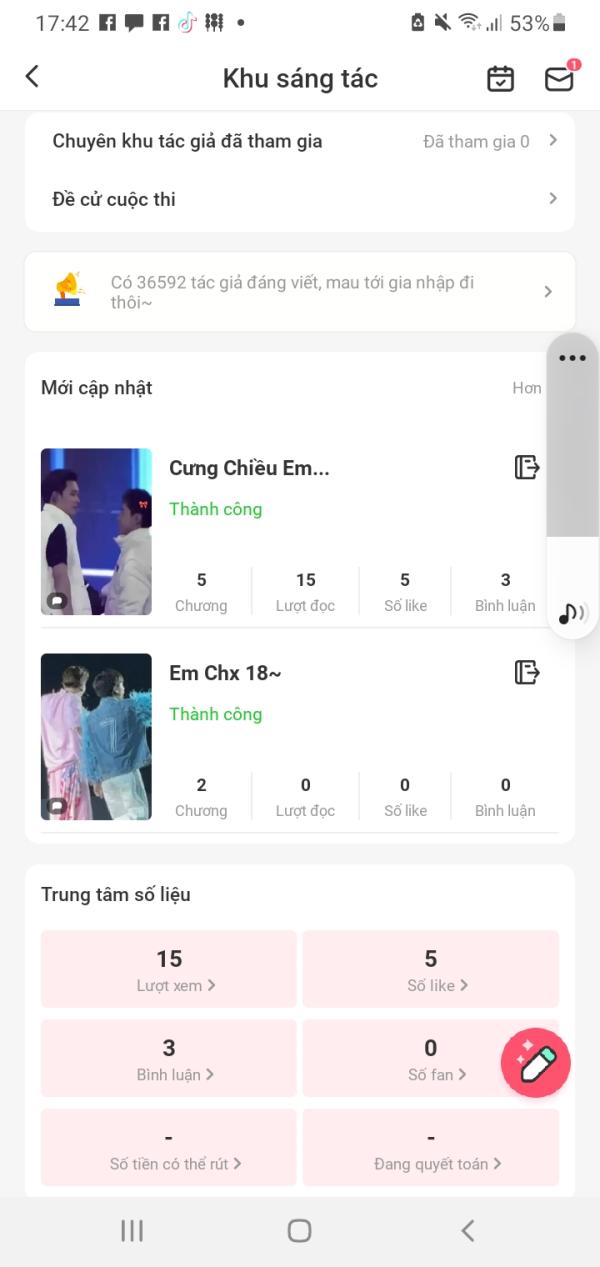Open the 36592 tác giả banner
This screenshot has height=1267, width=600.
coord(300,291)
